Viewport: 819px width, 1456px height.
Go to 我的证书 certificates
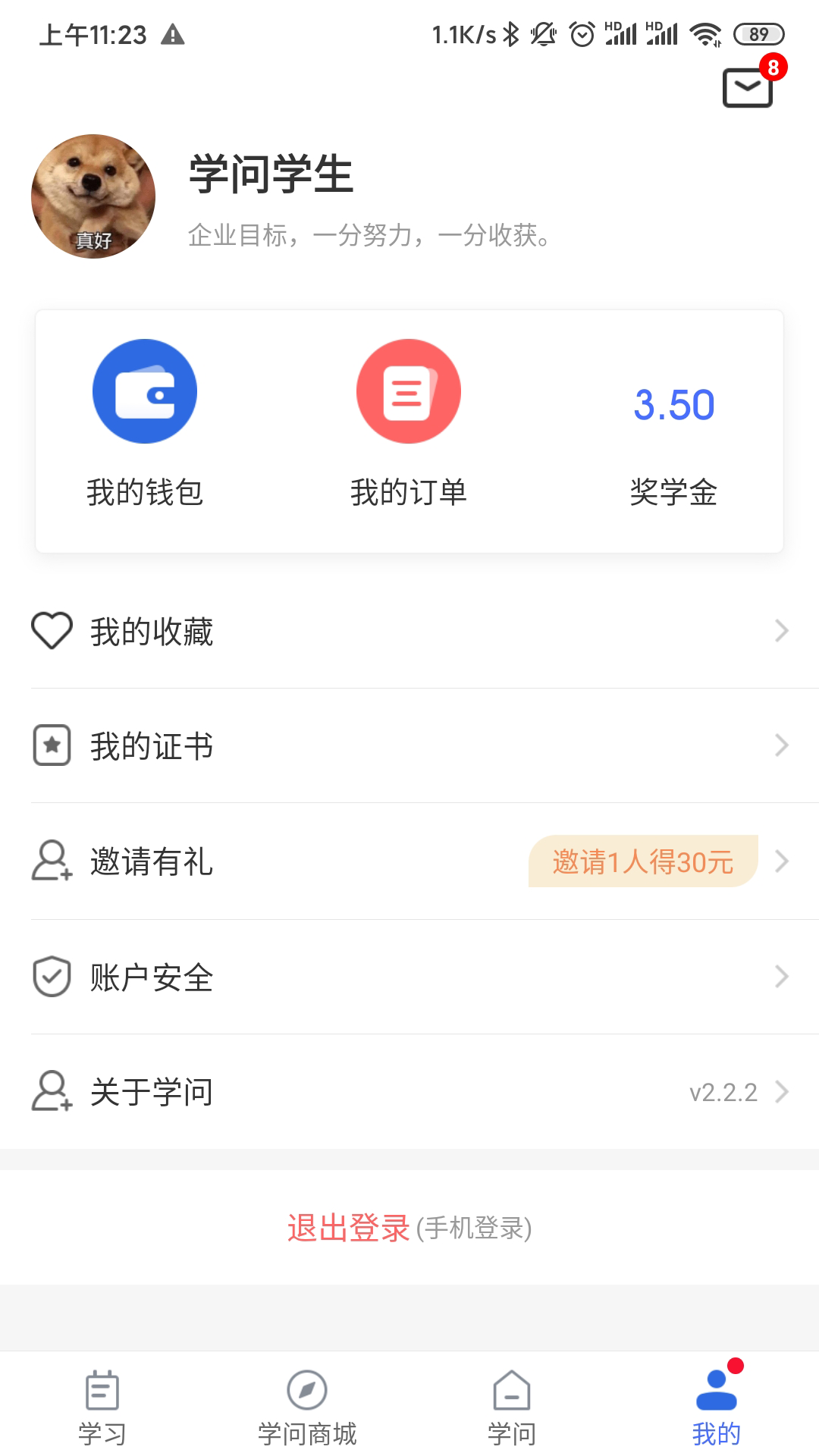point(409,745)
